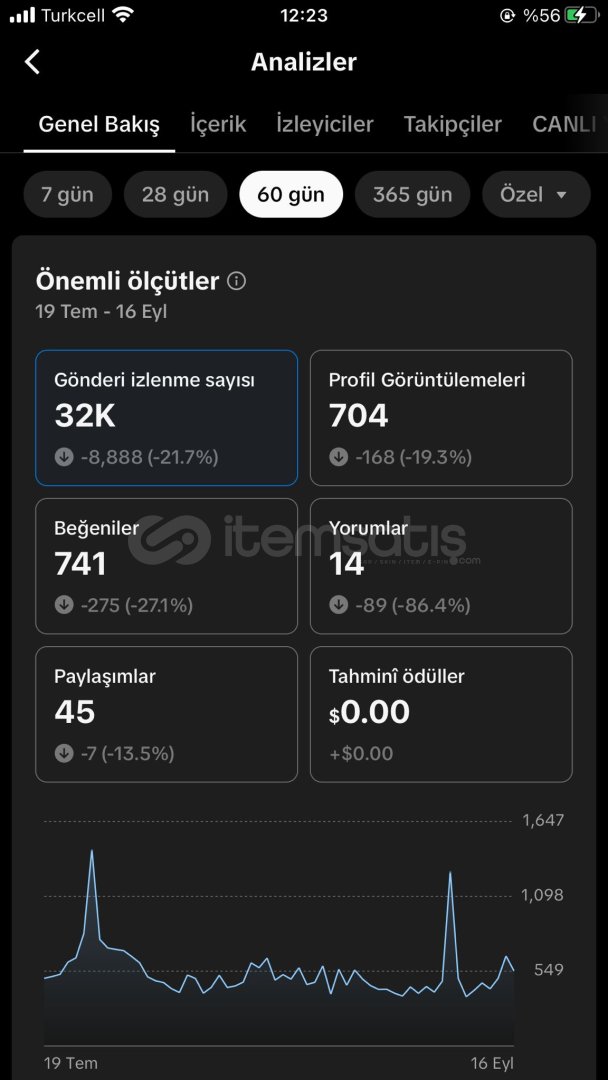Open the Paylaşımlar metric card
The width and height of the screenshot is (608, 1080).
[x=167, y=714]
